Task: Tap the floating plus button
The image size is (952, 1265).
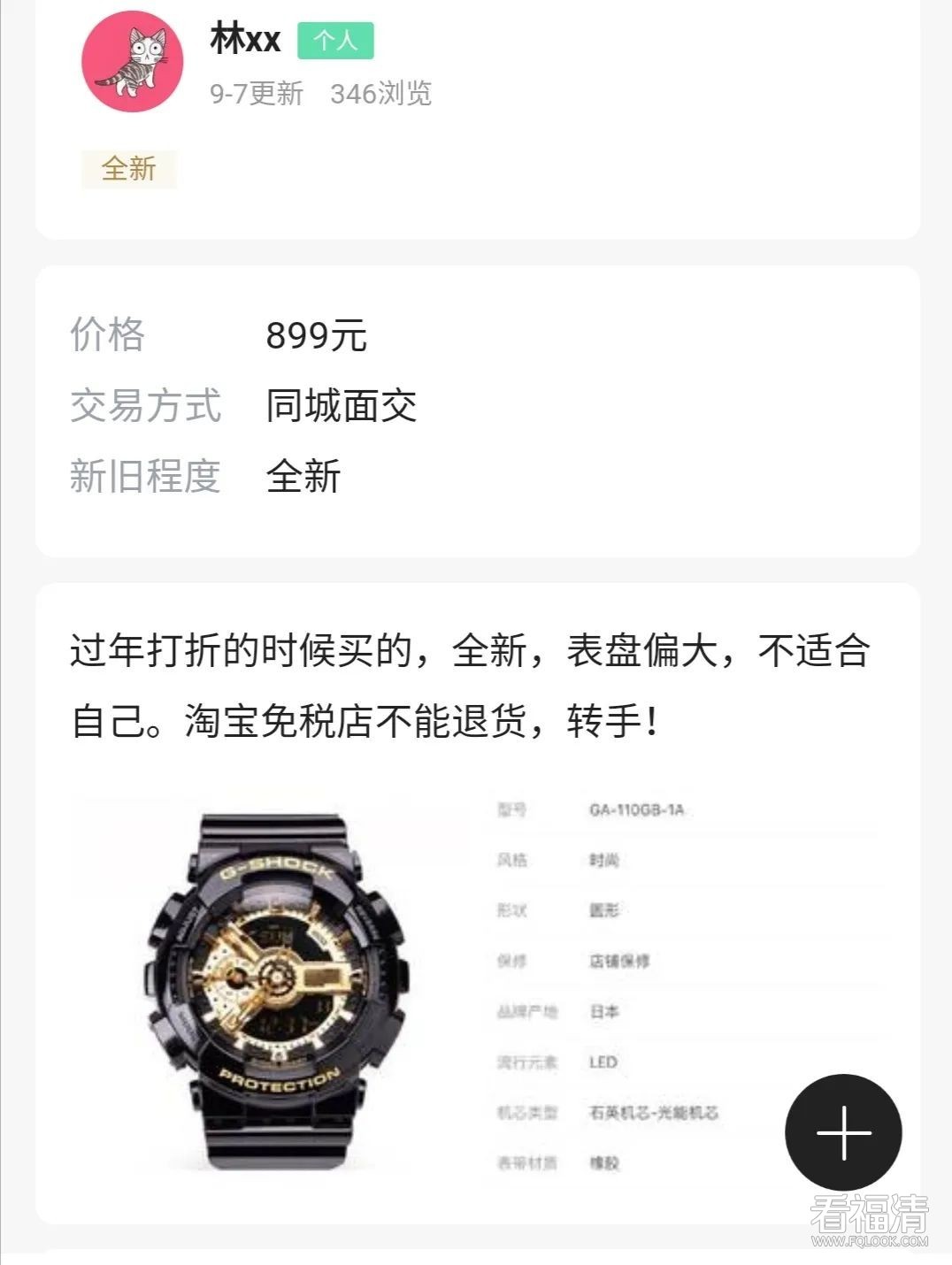Action: point(843,1132)
